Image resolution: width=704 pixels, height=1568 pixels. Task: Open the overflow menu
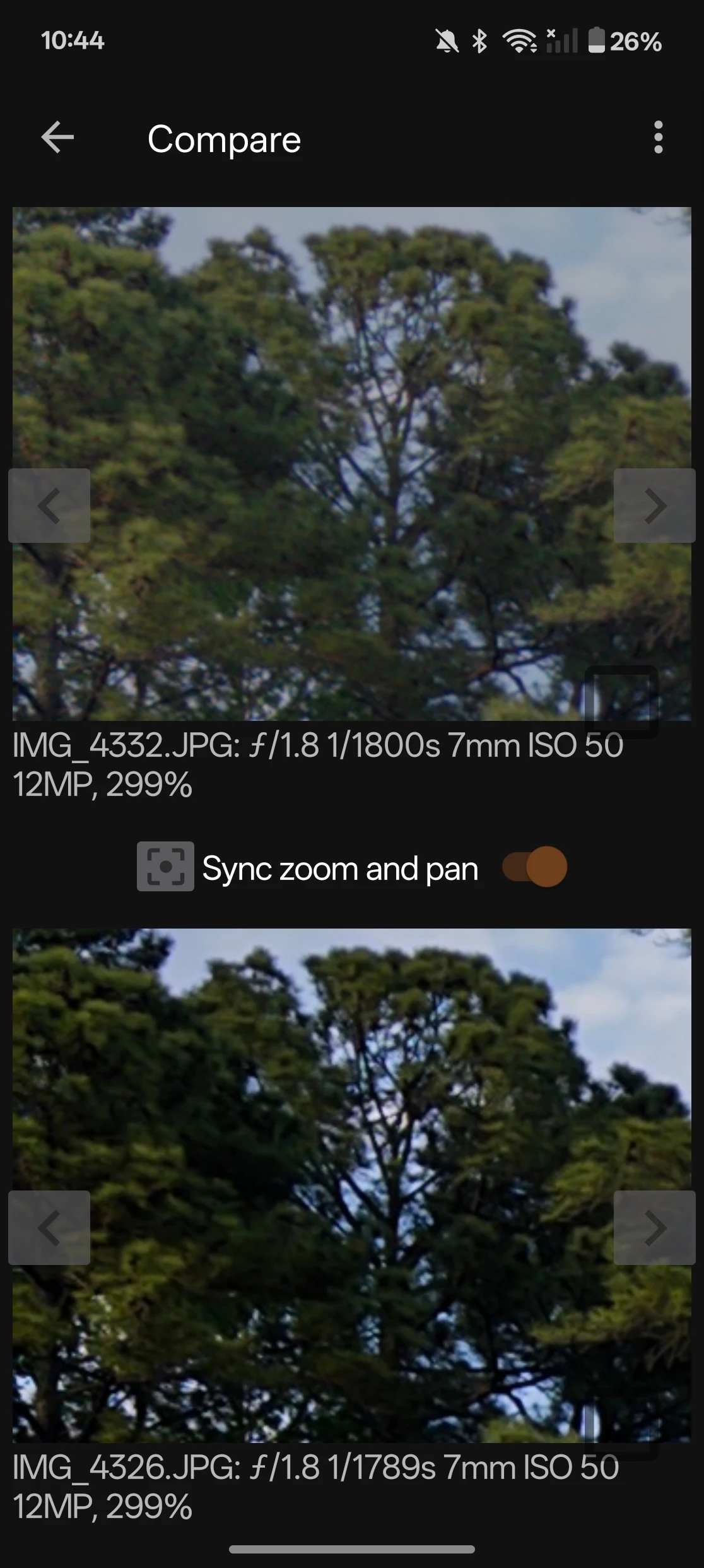pyautogui.click(x=658, y=138)
